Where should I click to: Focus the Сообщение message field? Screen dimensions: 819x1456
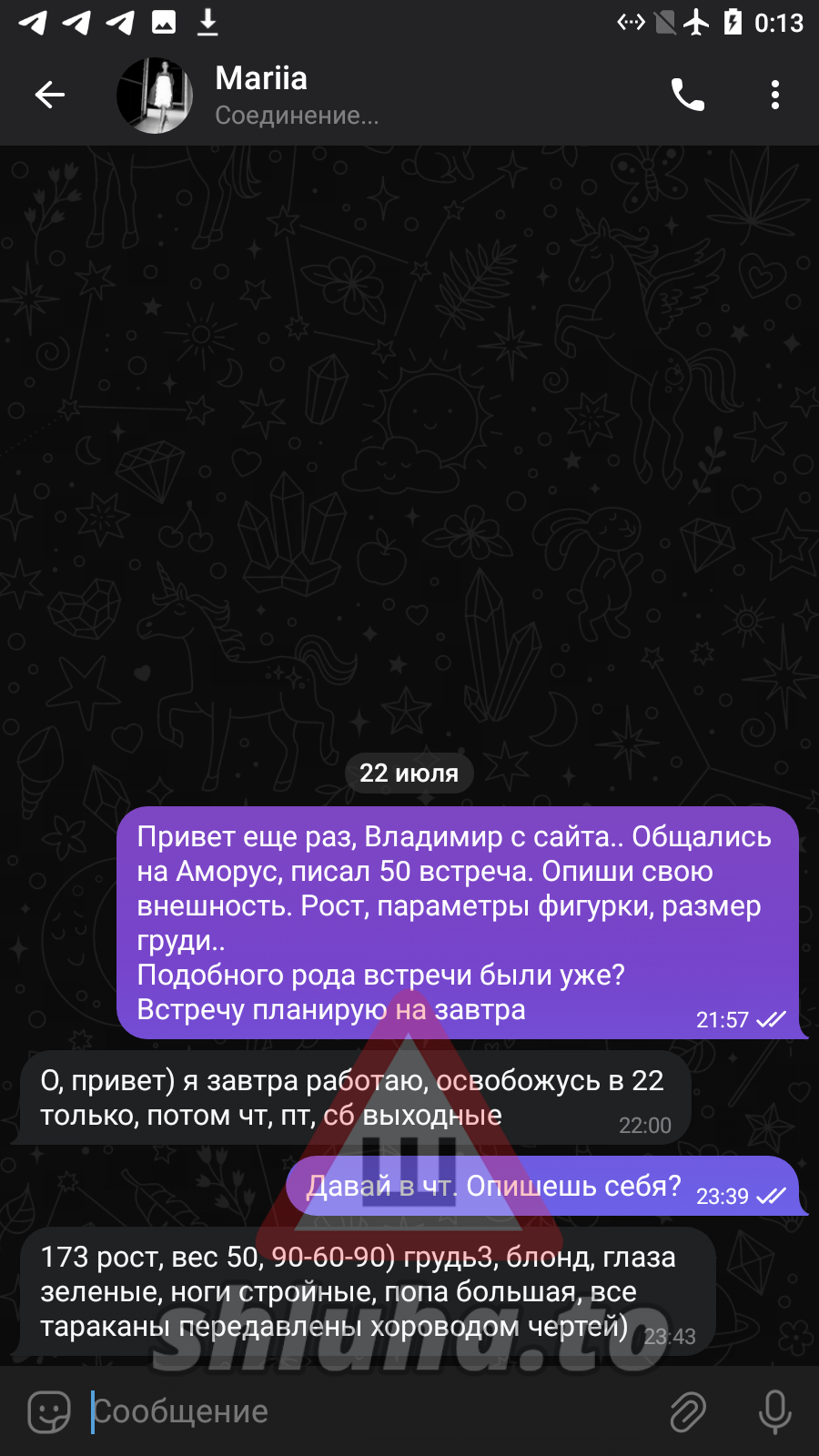(x=364, y=1411)
